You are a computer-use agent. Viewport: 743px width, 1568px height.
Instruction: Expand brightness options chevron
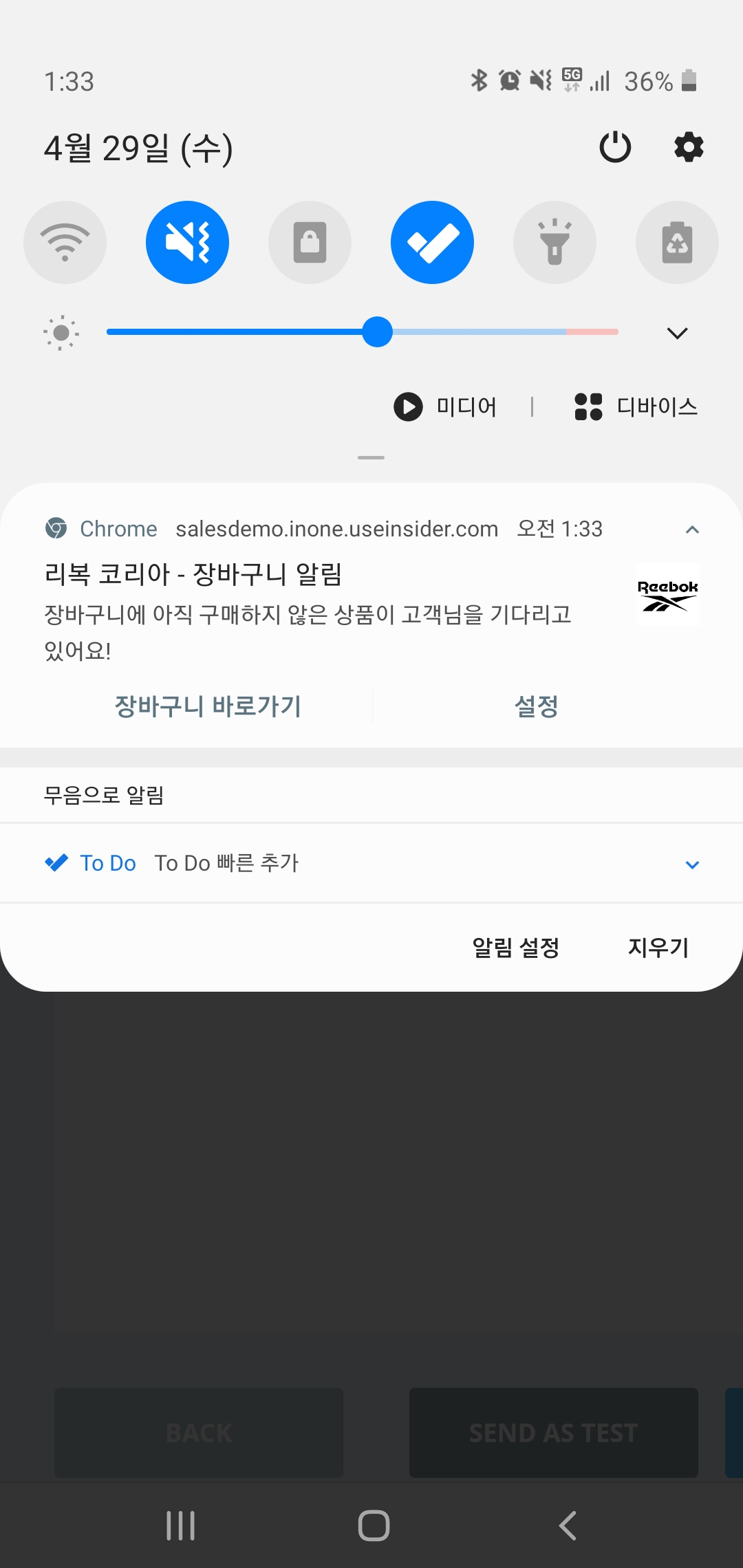(678, 334)
